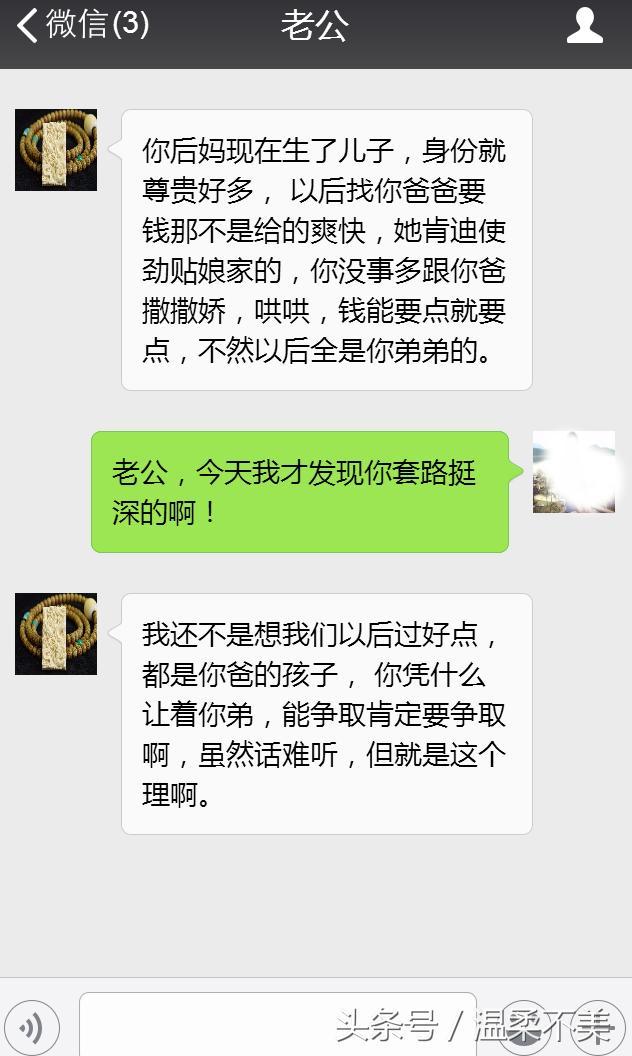The width and height of the screenshot is (632, 1056).
Task: Open my own avatar beside the green message
Action: point(573,472)
